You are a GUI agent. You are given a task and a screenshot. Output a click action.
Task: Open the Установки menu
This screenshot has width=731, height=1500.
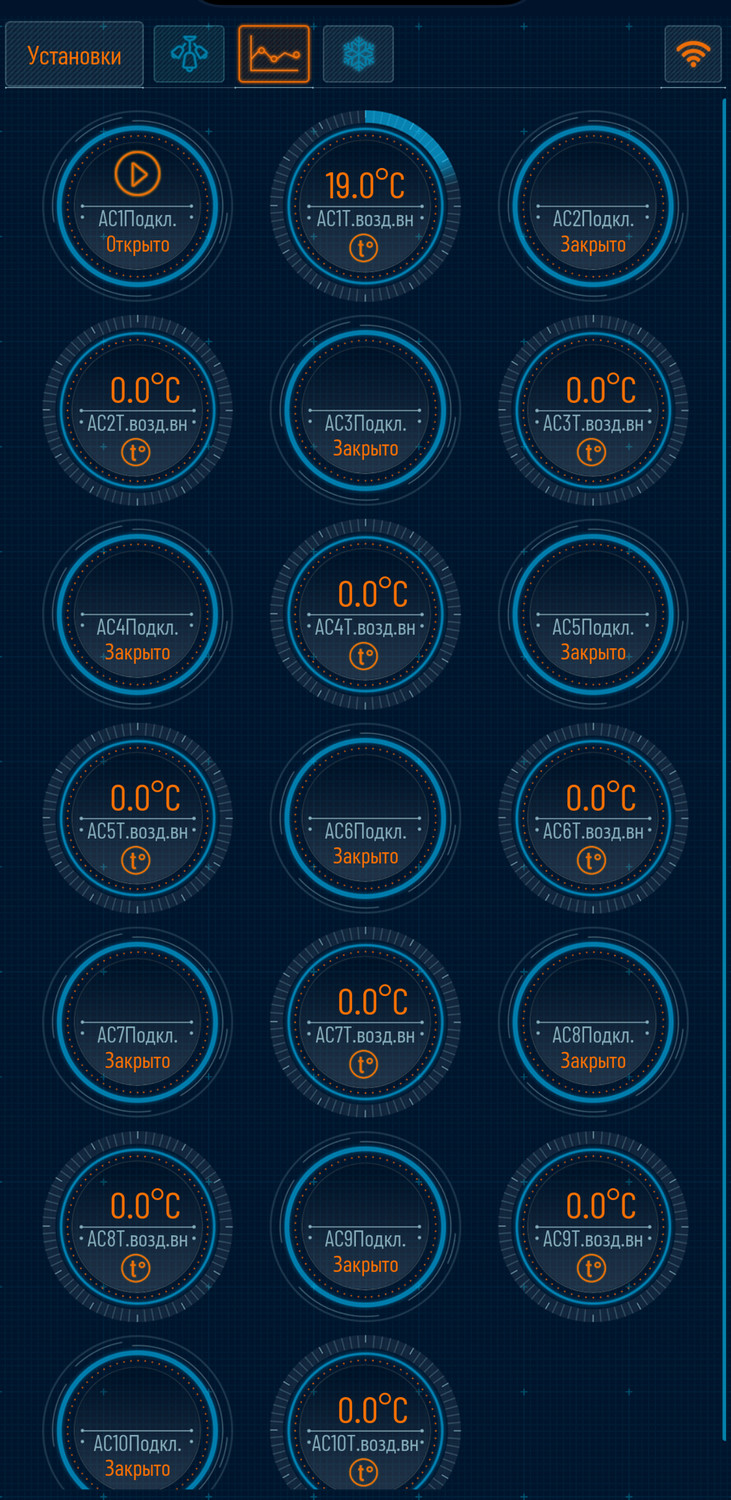click(74, 55)
